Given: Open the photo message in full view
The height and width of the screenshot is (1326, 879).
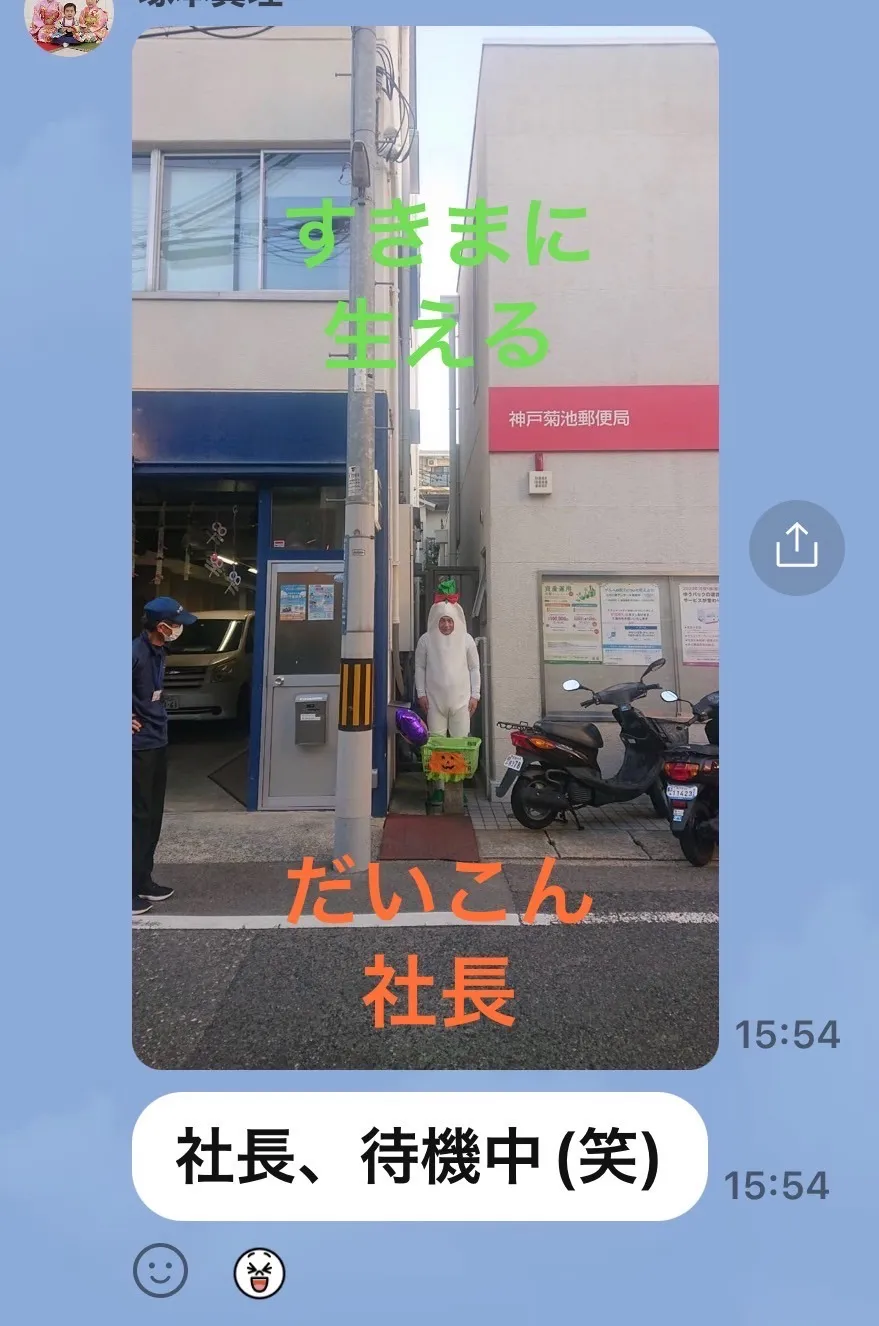Looking at the screenshot, I should click(425, 547).
